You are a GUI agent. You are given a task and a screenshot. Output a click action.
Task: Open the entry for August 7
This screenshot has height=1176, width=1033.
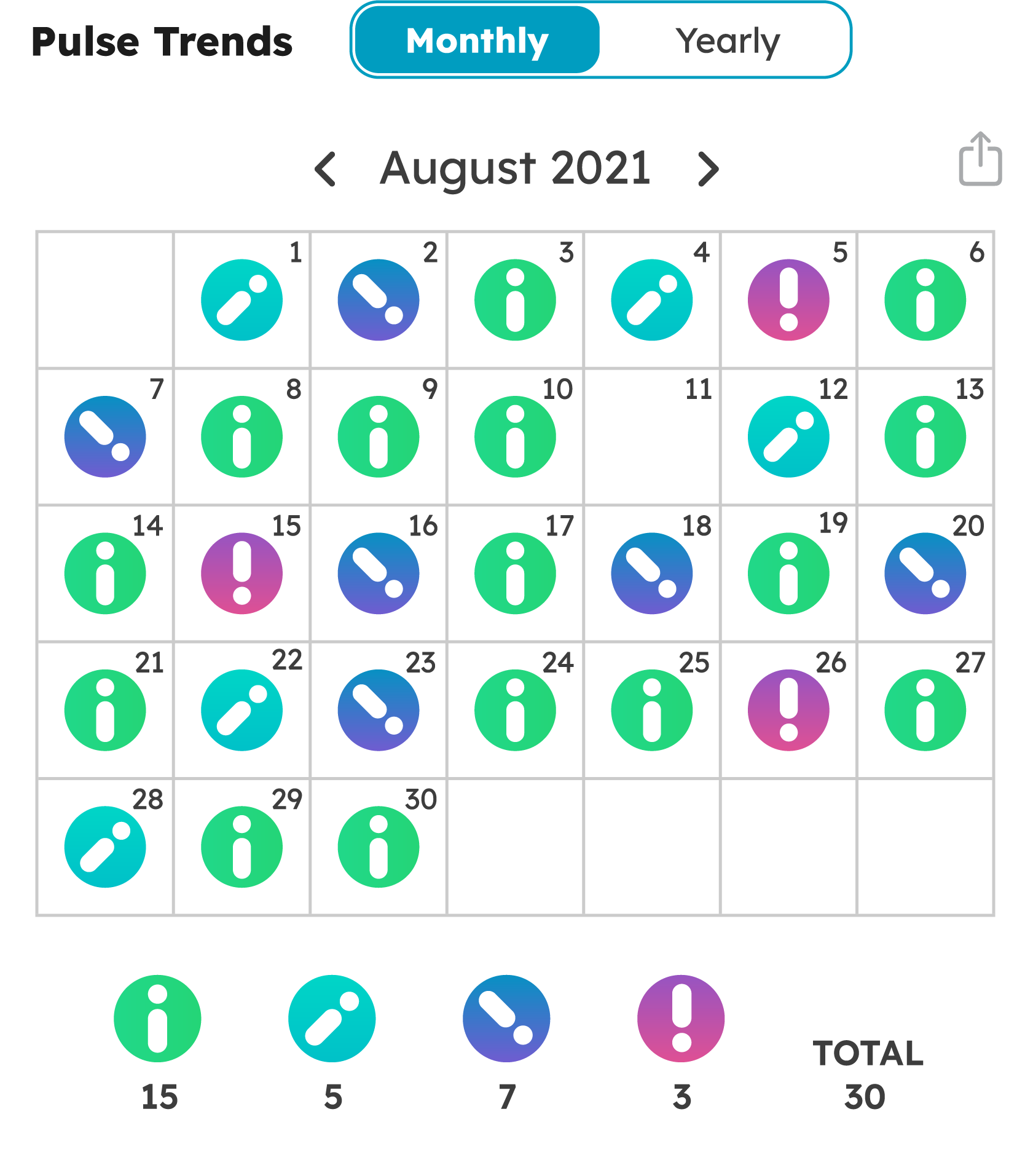coord(105,436)
